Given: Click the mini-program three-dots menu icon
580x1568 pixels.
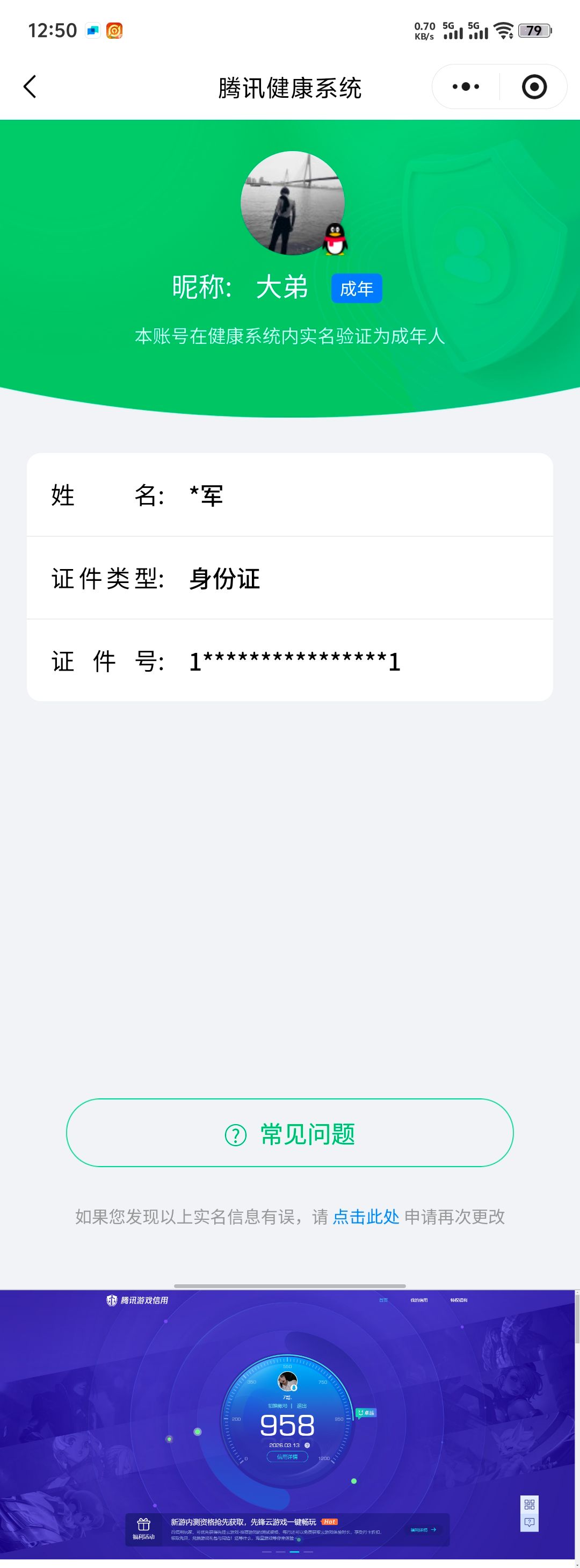Looking at the screenshot, I should coord(465,87).
